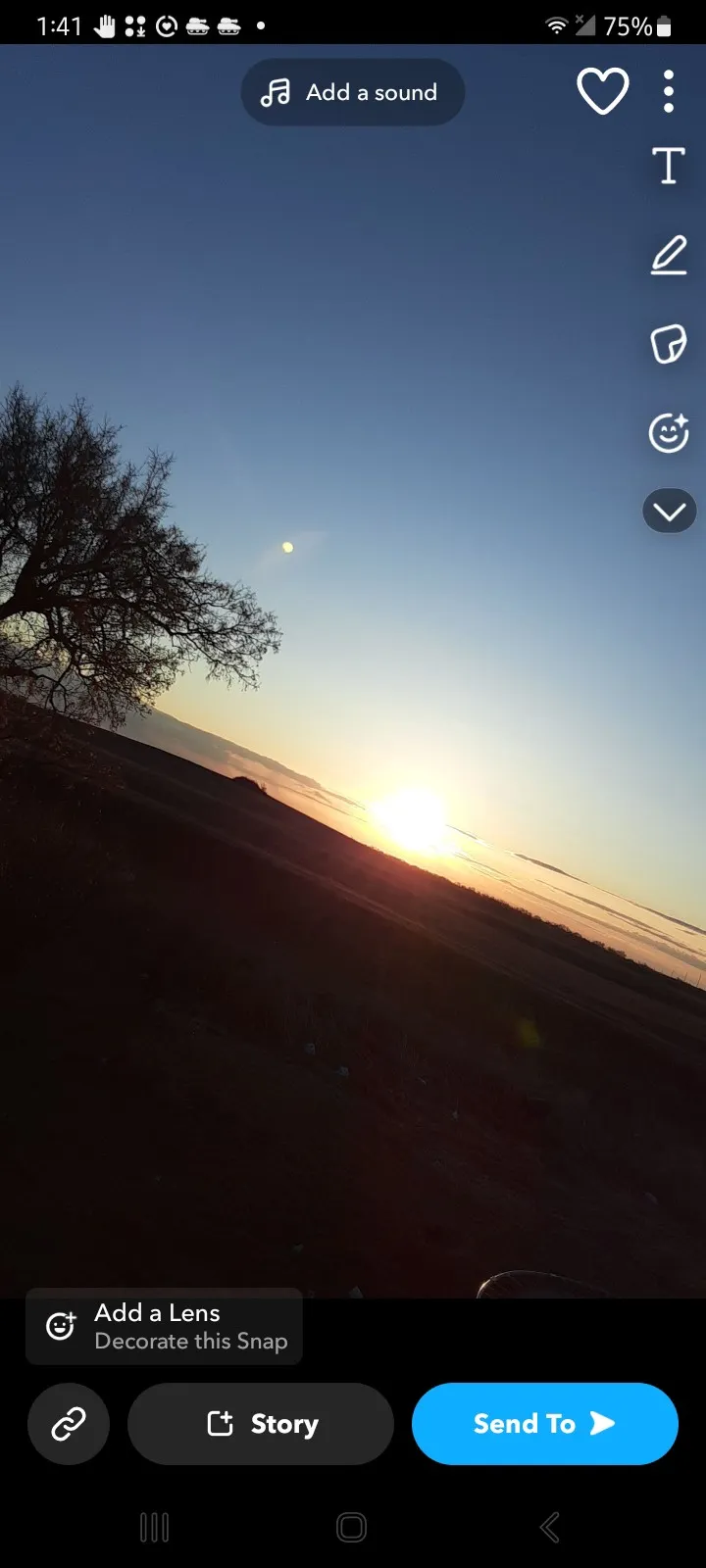This screenshot has height=1568, width=706.
Task: Expand more editing tools chevron
Action: tap(669, 512)
